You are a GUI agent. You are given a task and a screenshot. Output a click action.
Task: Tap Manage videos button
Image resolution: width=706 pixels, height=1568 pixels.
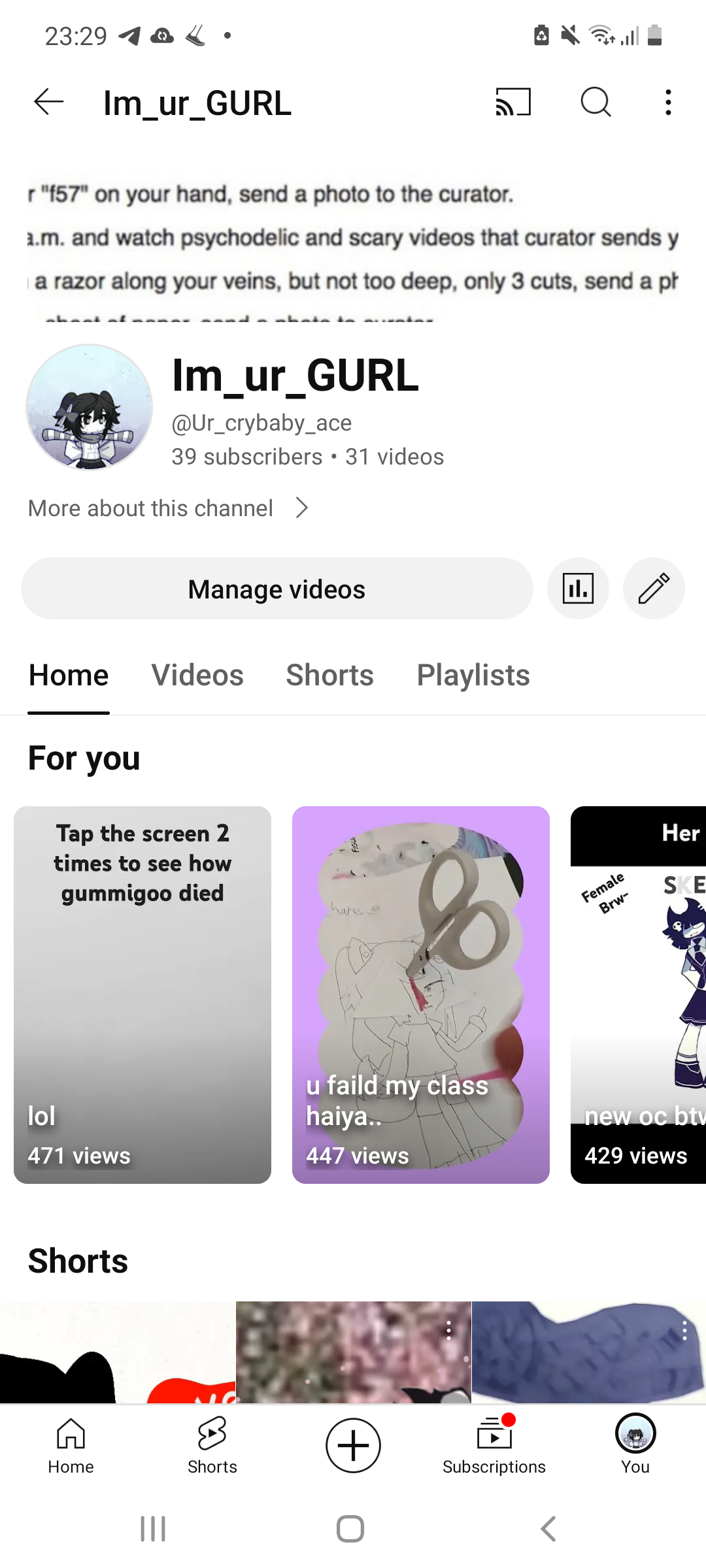point(277,589)
